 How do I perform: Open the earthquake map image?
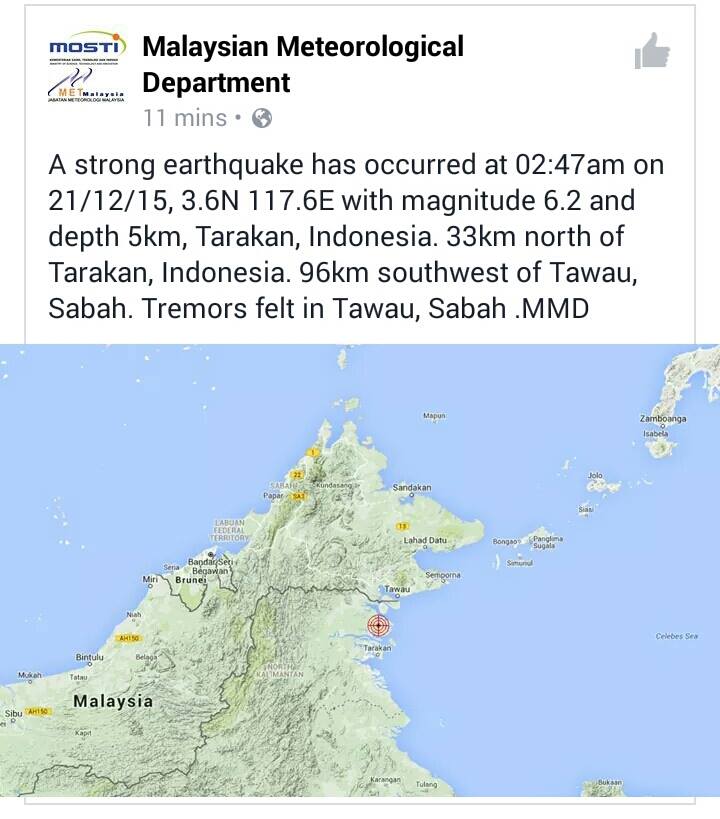point(360,570)
